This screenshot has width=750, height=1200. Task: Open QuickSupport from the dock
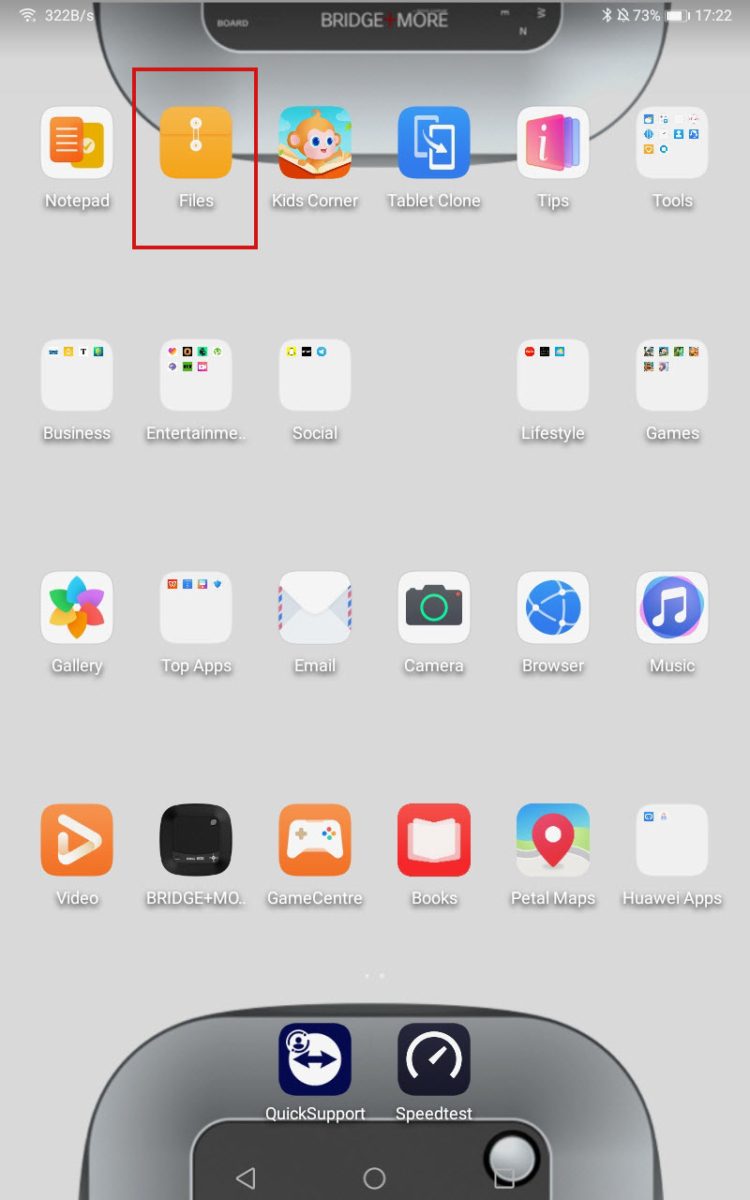tap(315, 1060)
